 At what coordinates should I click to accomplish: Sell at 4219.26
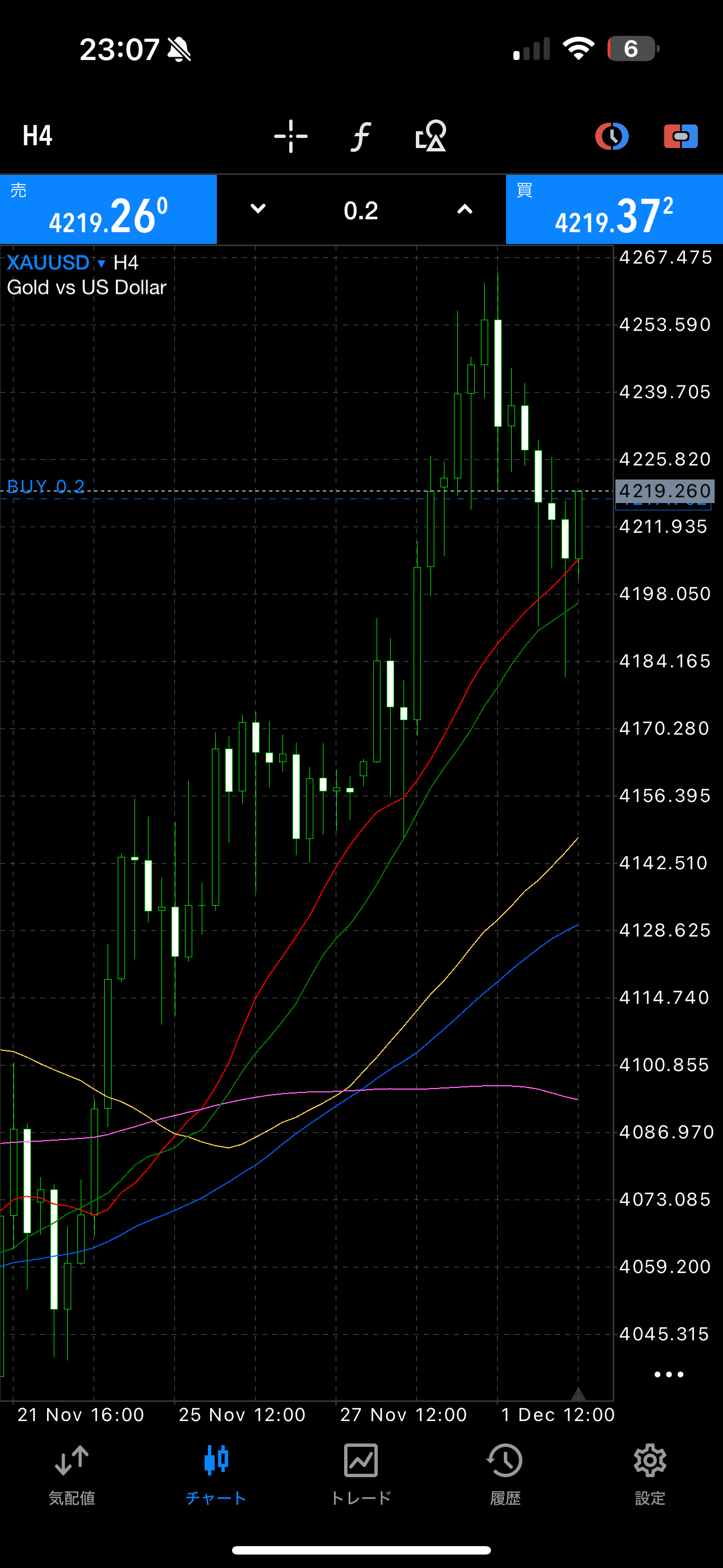tap(108, 210)
